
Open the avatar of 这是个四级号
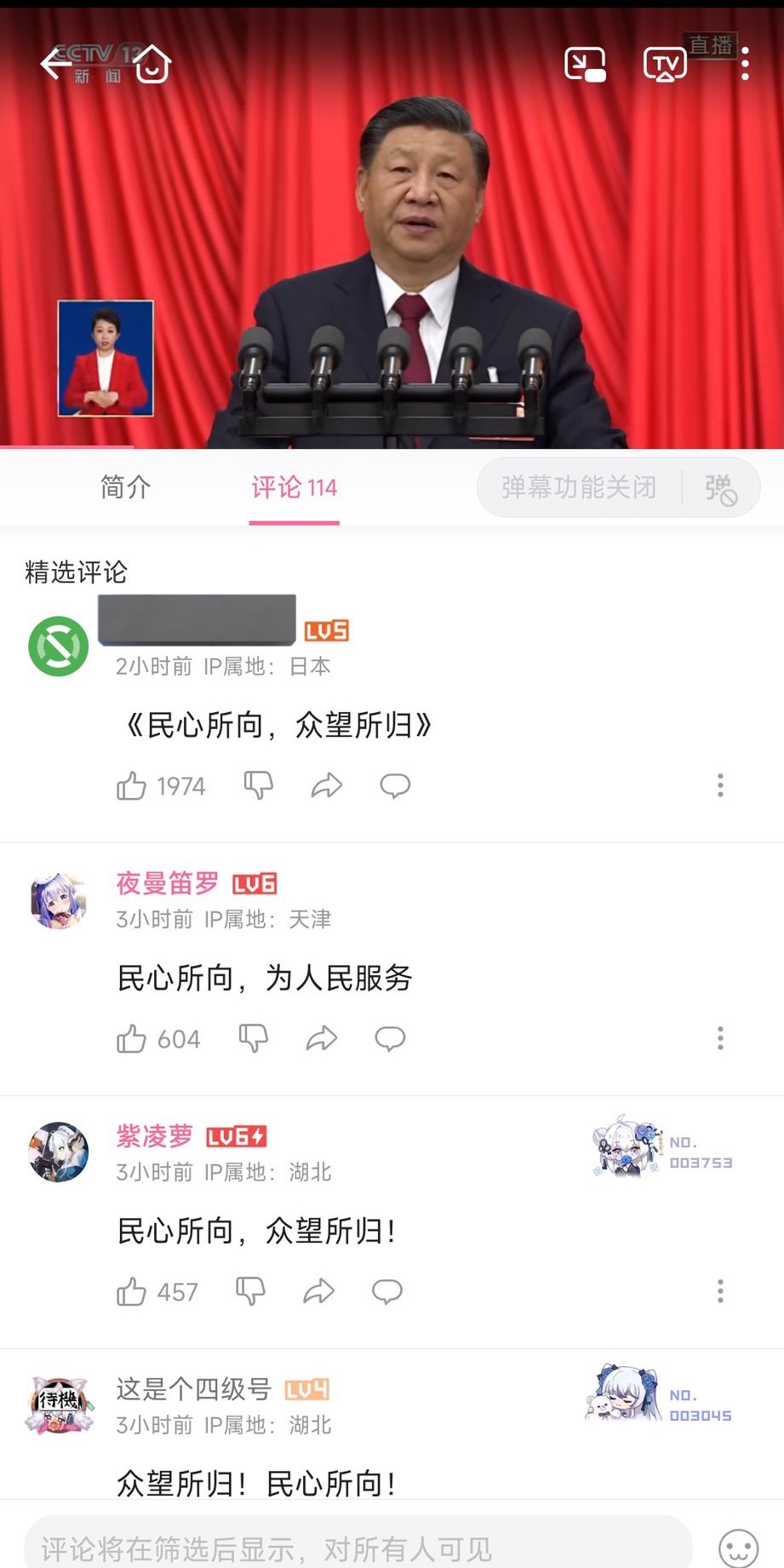pyautogui.click(x=59, y=1404)
